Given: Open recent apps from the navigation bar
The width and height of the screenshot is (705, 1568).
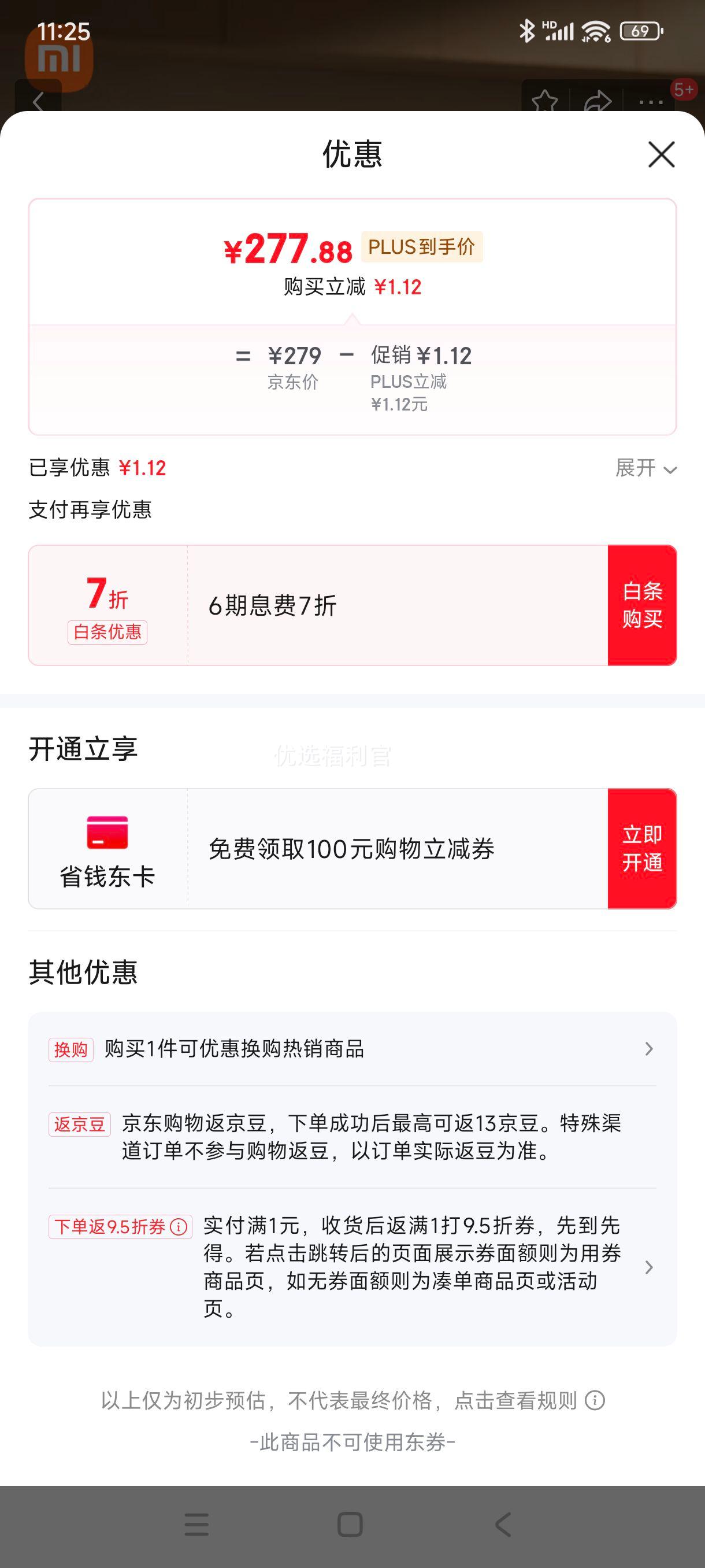Looking at the screenshot, I should pos(196,1525).
